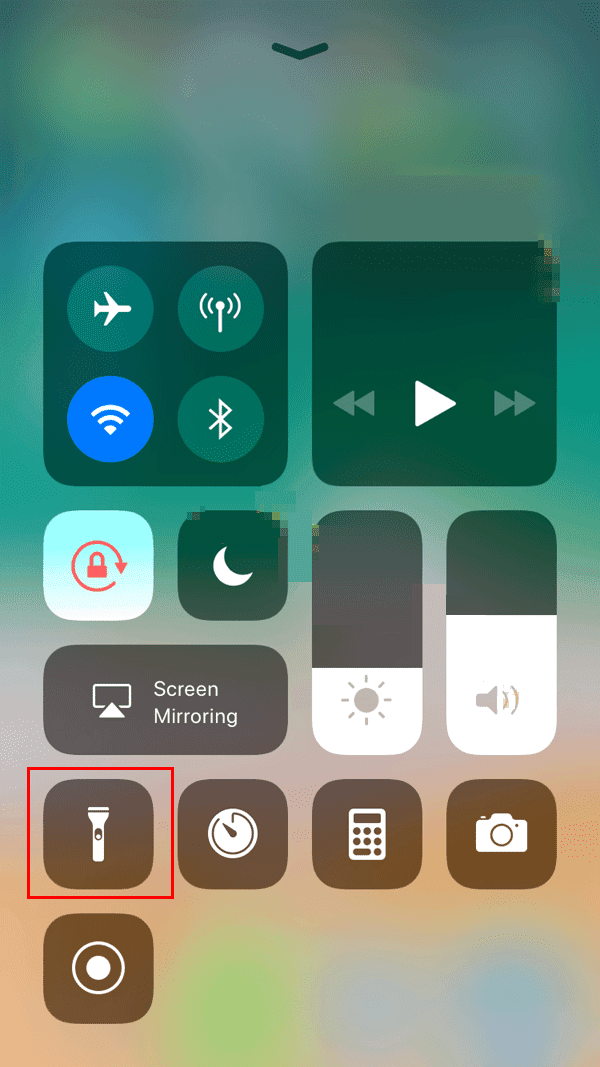Open the camera
The height and width of the screenshot is (1067, 600).
(501, 834)
